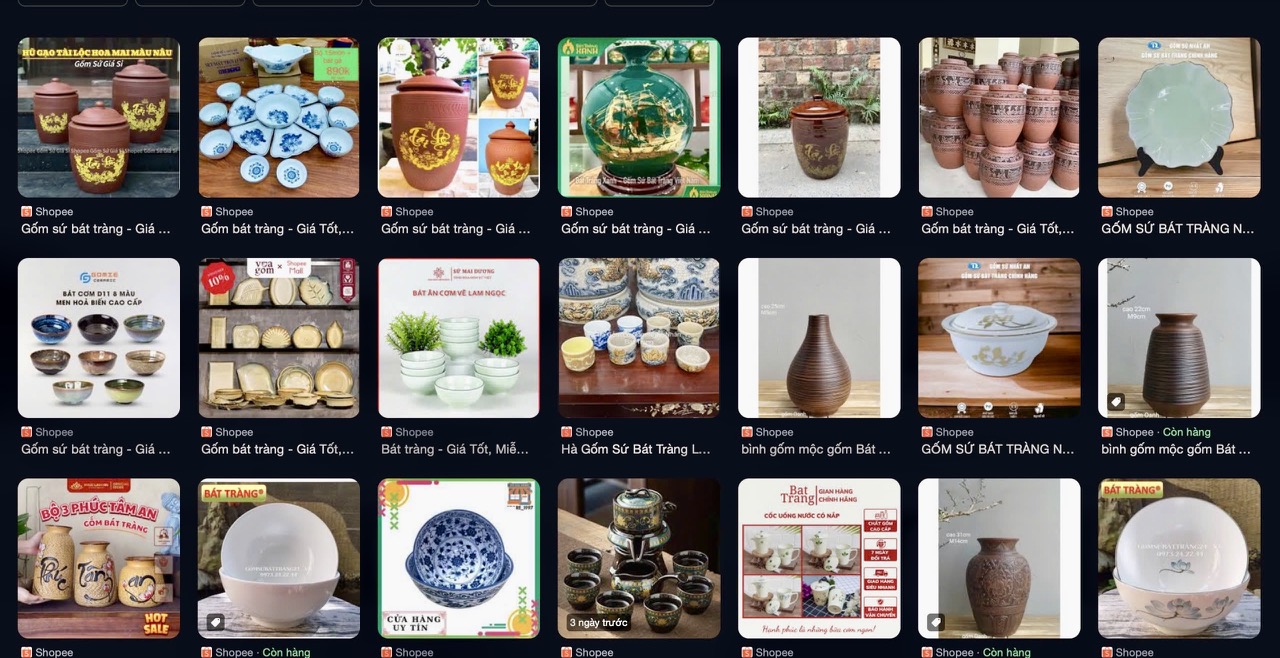Open the light brown ribbed vase image
Image resolution: width=1280 pixels, height=658 pixels.
[819, 338]
